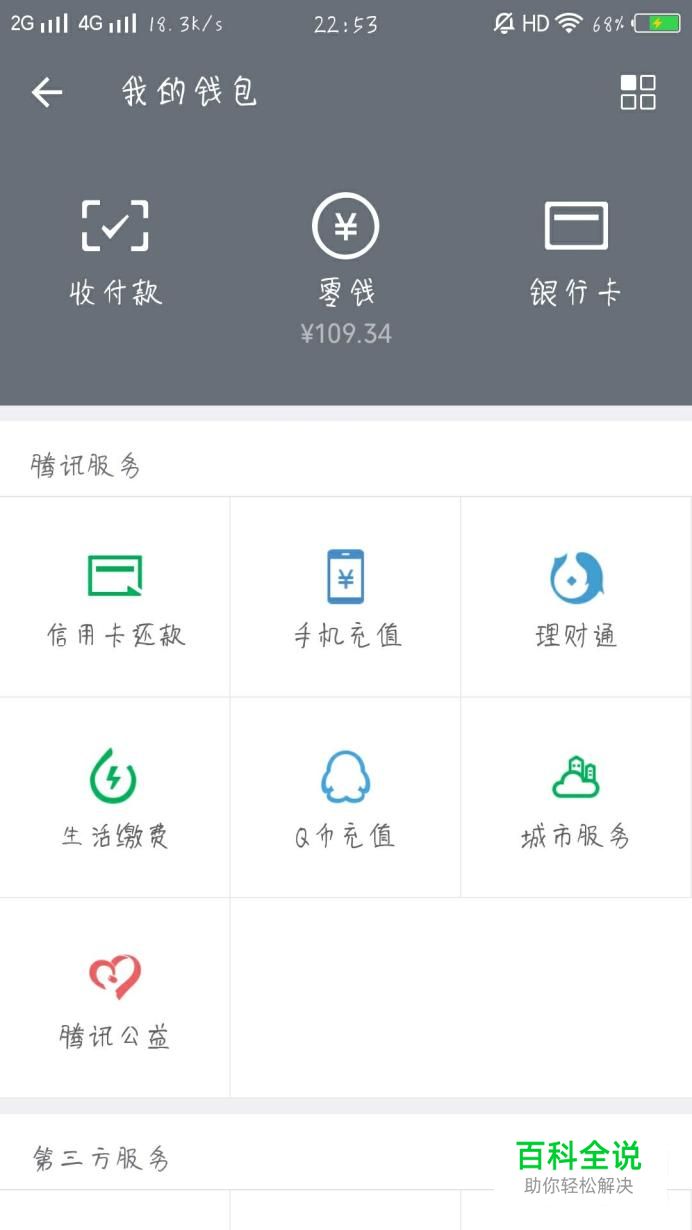Open 腾讯公益 charity
692x1230 pixels.
pyautogui.click(x=115, y=998)
